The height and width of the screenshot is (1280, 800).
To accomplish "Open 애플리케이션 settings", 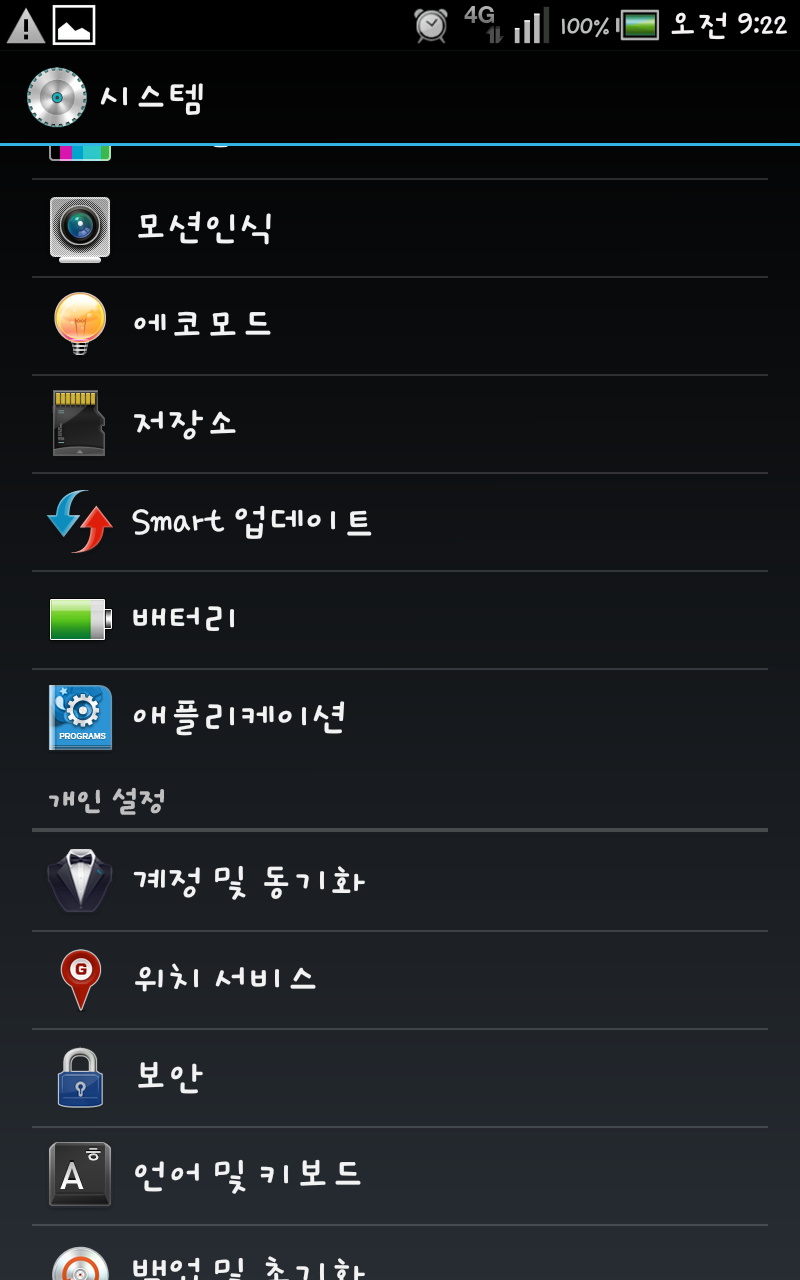I will pyautogui.click(x=400, y=718).
